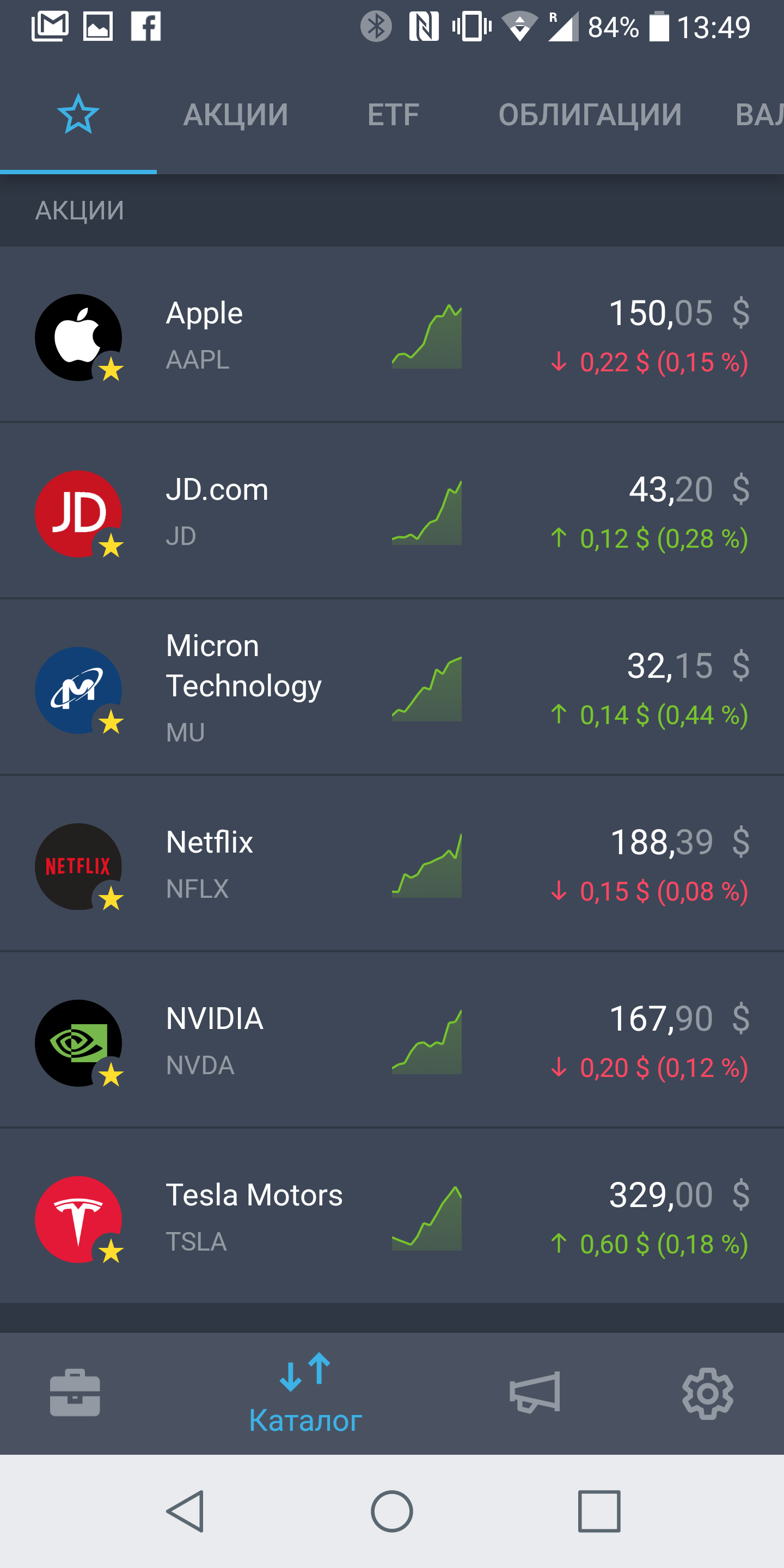
Task: Open the ОБЛИГАЦИИ tab
Action: tap(590, 115)
